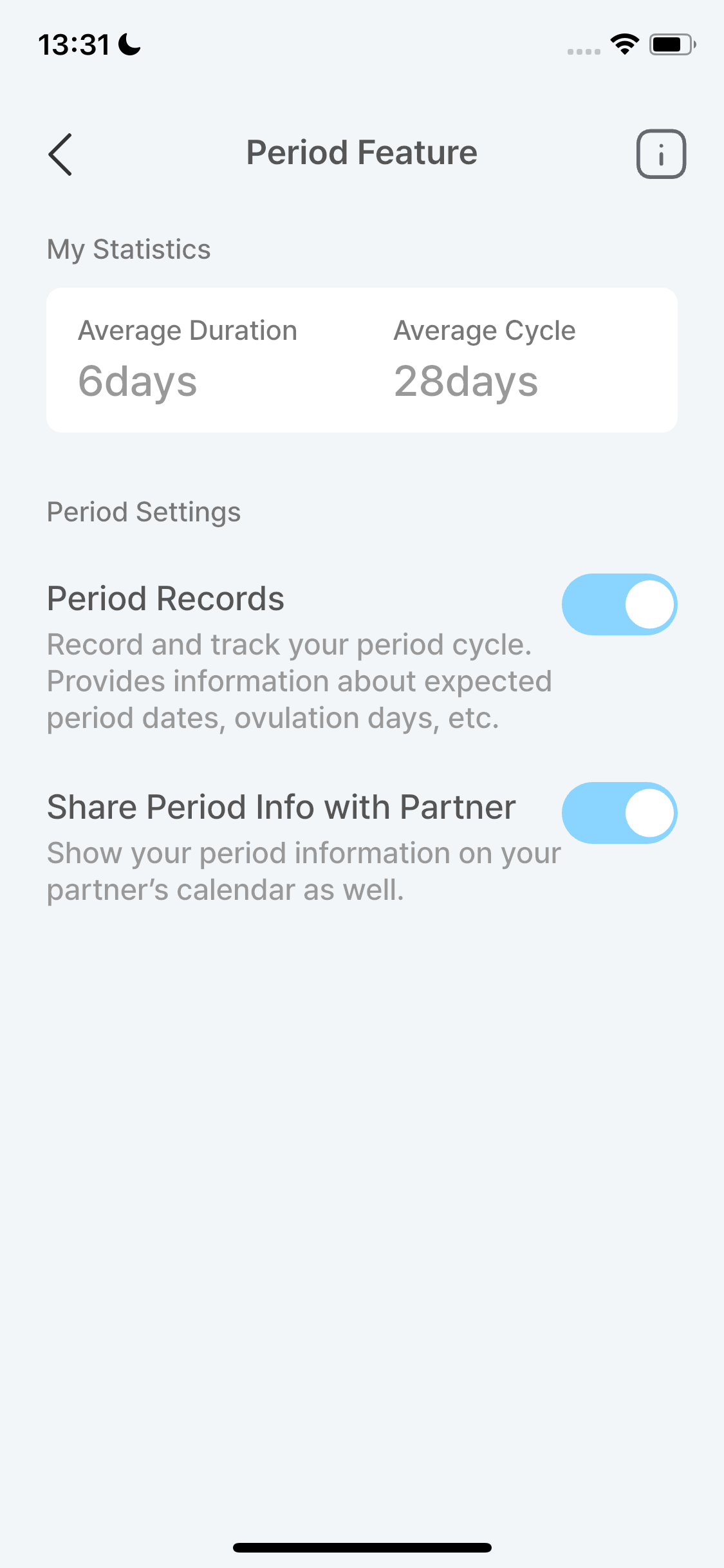The image size is (724, 1568).
Task: Turn off the Period Records switch
Action: 619,604
